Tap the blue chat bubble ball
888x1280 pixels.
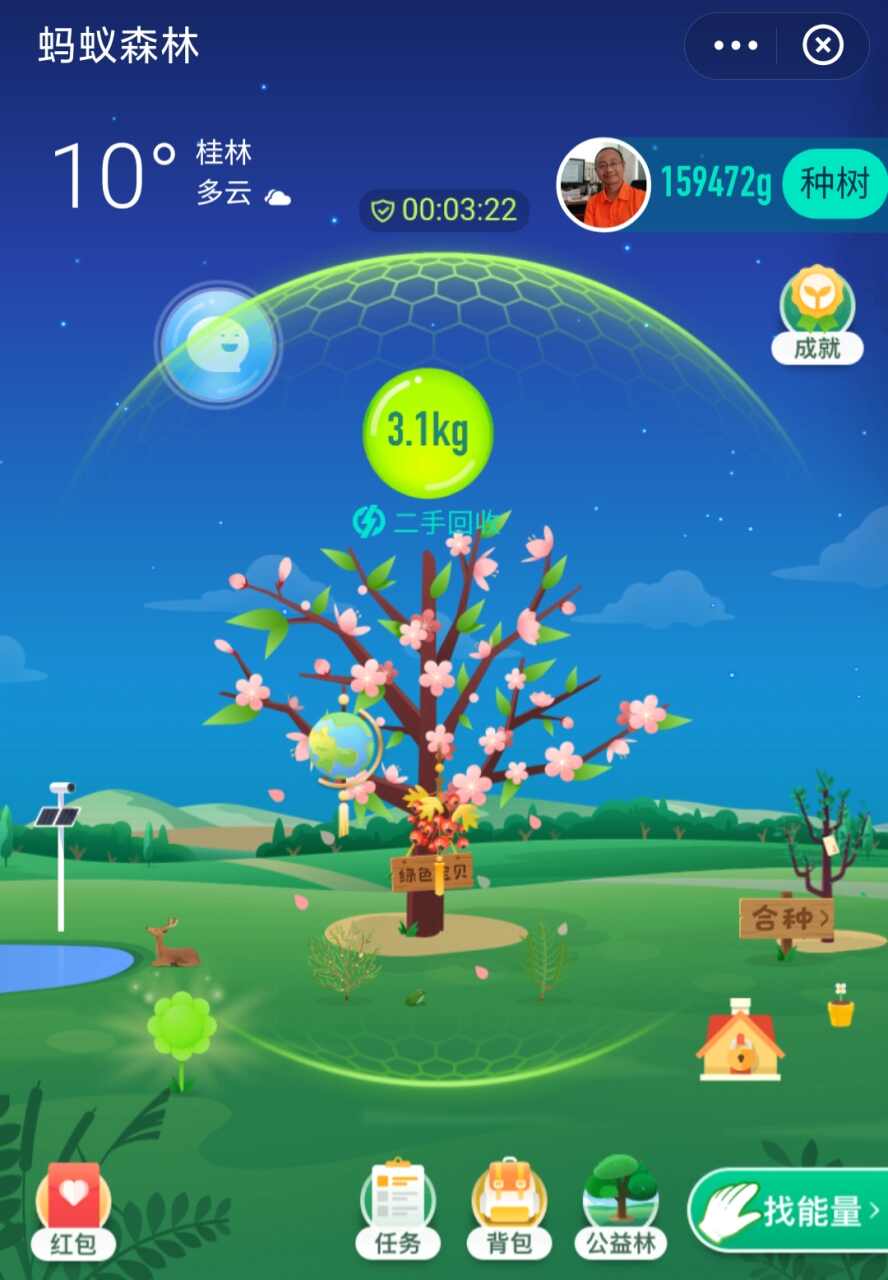pyautogui.click(x=218, y=345)
